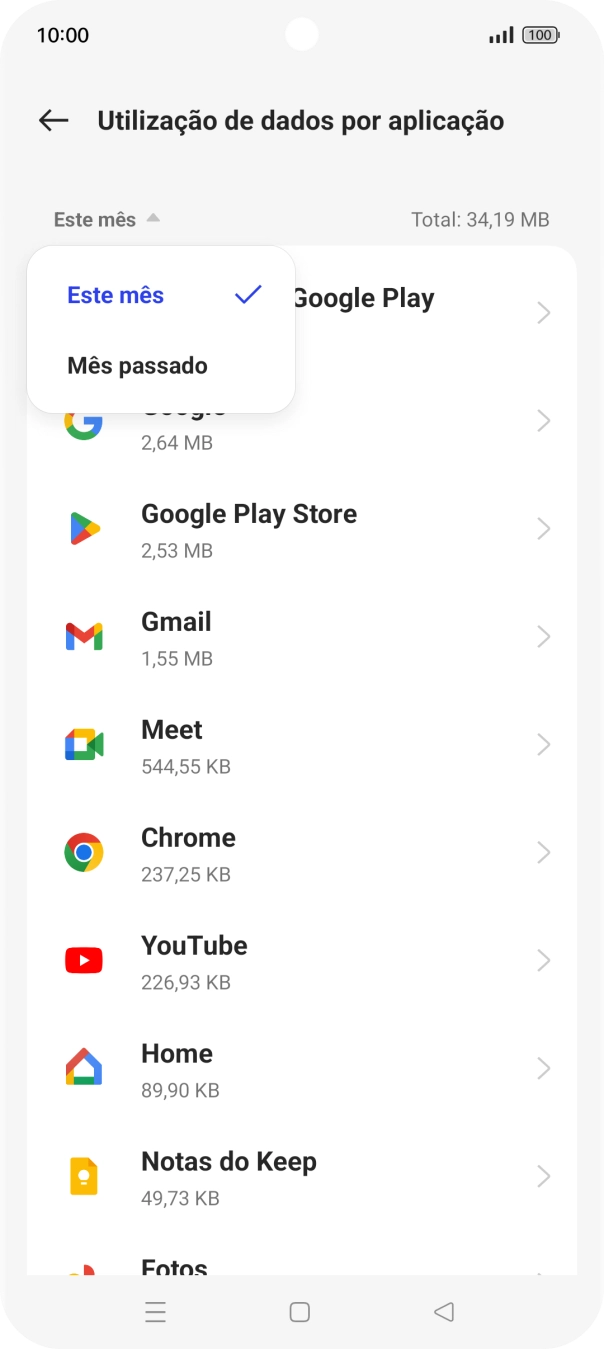View Gmail data usage details
Viewport: 604px width, 1349px height.
click(302, 637)
